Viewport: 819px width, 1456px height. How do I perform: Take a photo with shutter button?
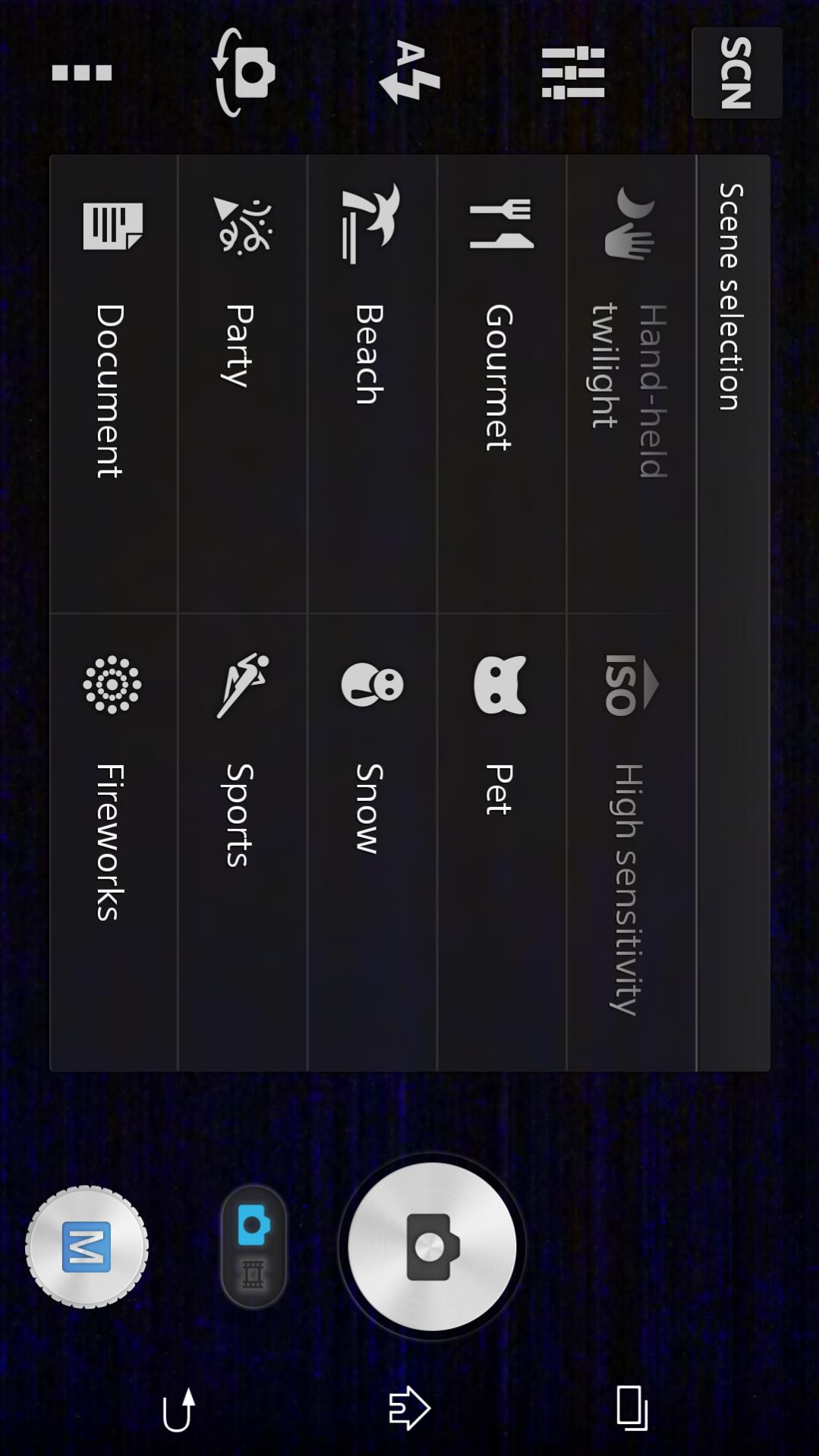[431, 1246]
